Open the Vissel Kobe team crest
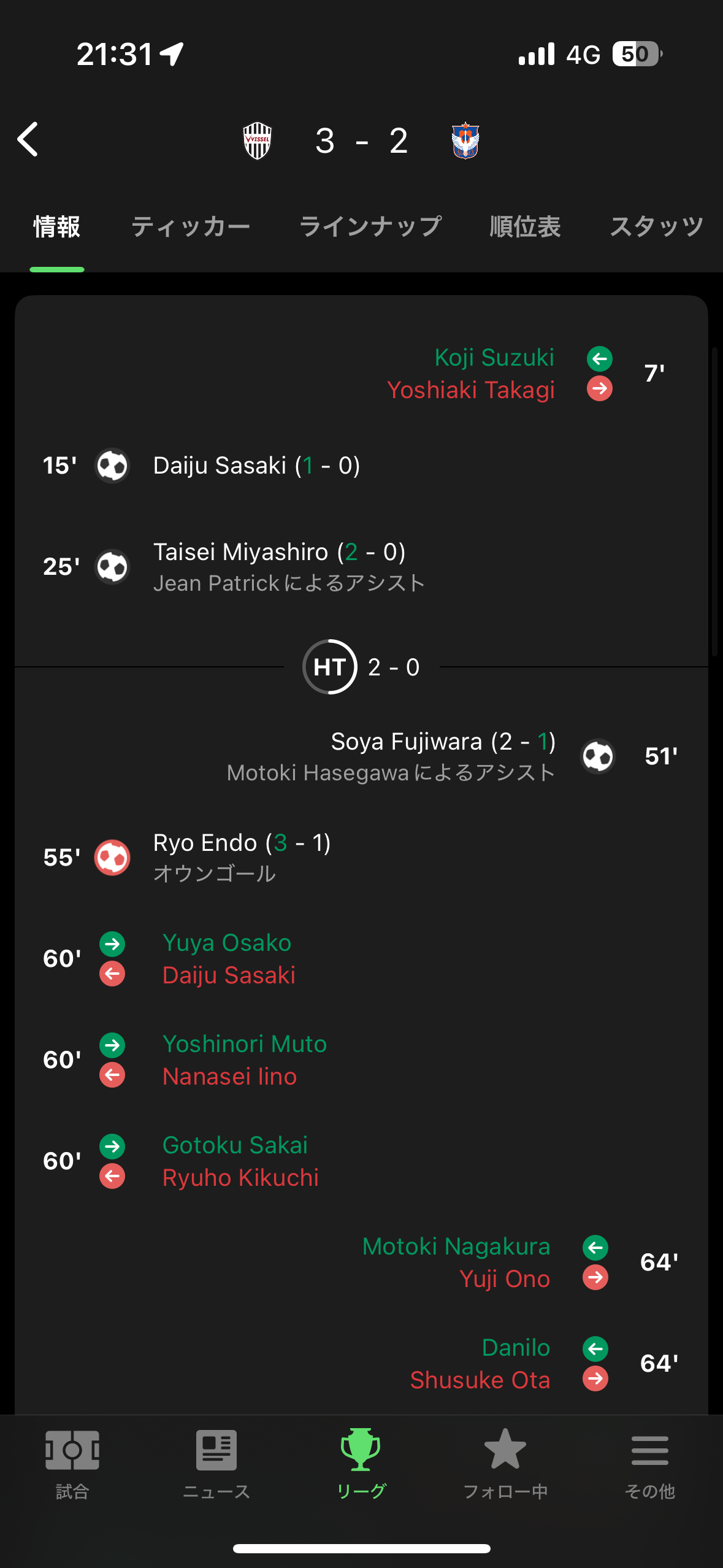Viewport: 723px width, 1568px height. [258, 140]
